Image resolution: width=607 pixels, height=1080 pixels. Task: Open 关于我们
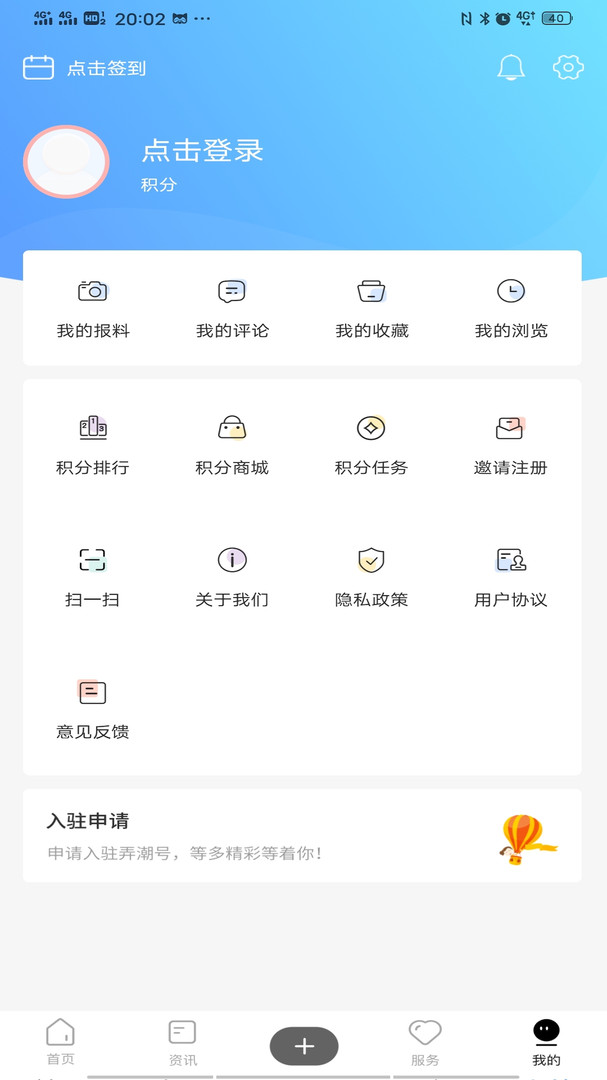click(232, 577)
